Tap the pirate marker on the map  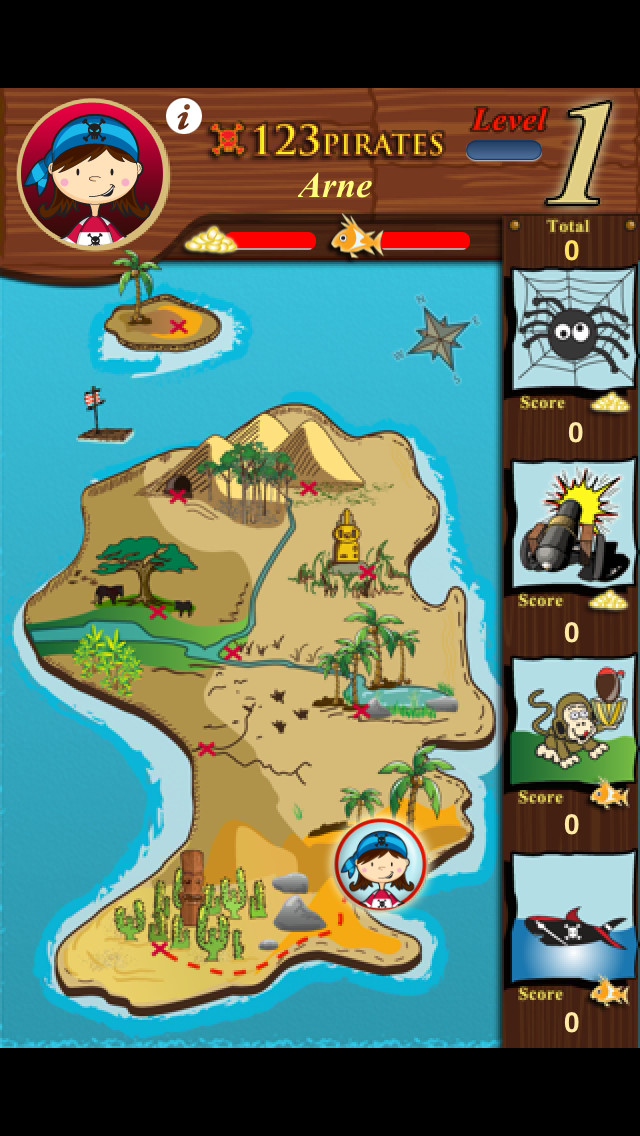point(381,864)
